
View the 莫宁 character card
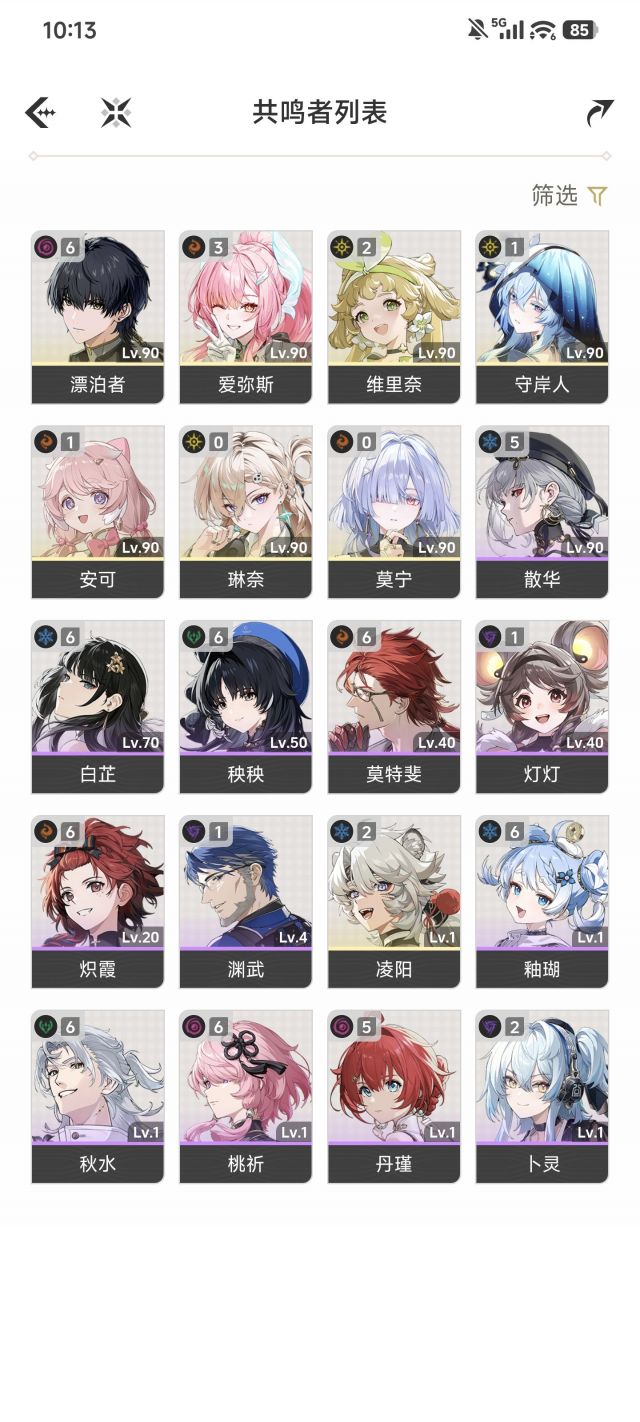coord(394,512)
